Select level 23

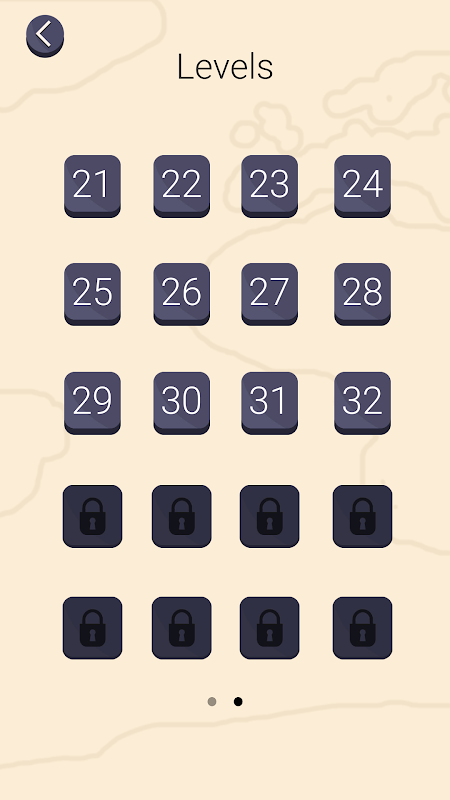(269, 186)
